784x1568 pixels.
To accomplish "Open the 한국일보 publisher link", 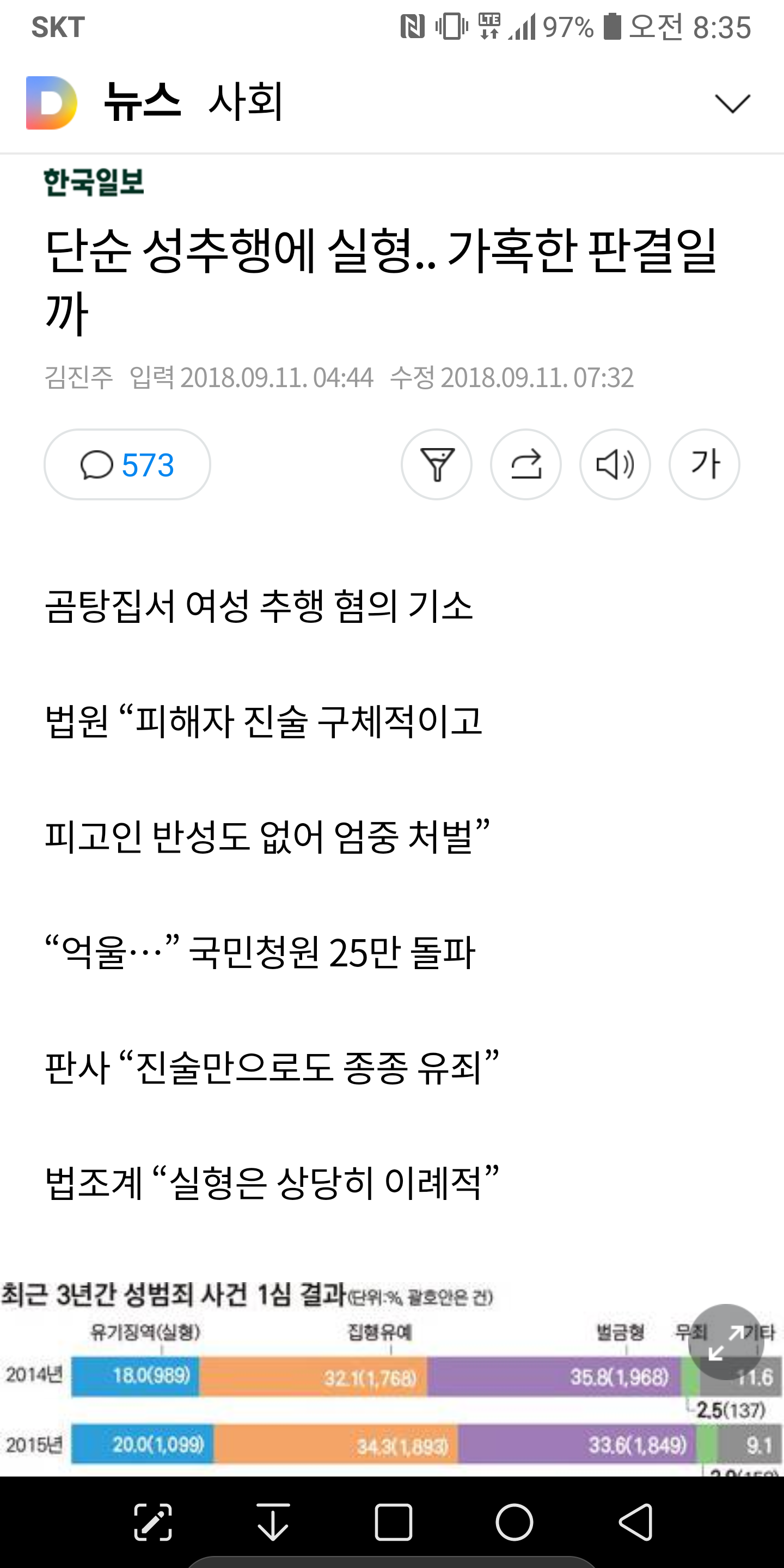I will 94,181.
